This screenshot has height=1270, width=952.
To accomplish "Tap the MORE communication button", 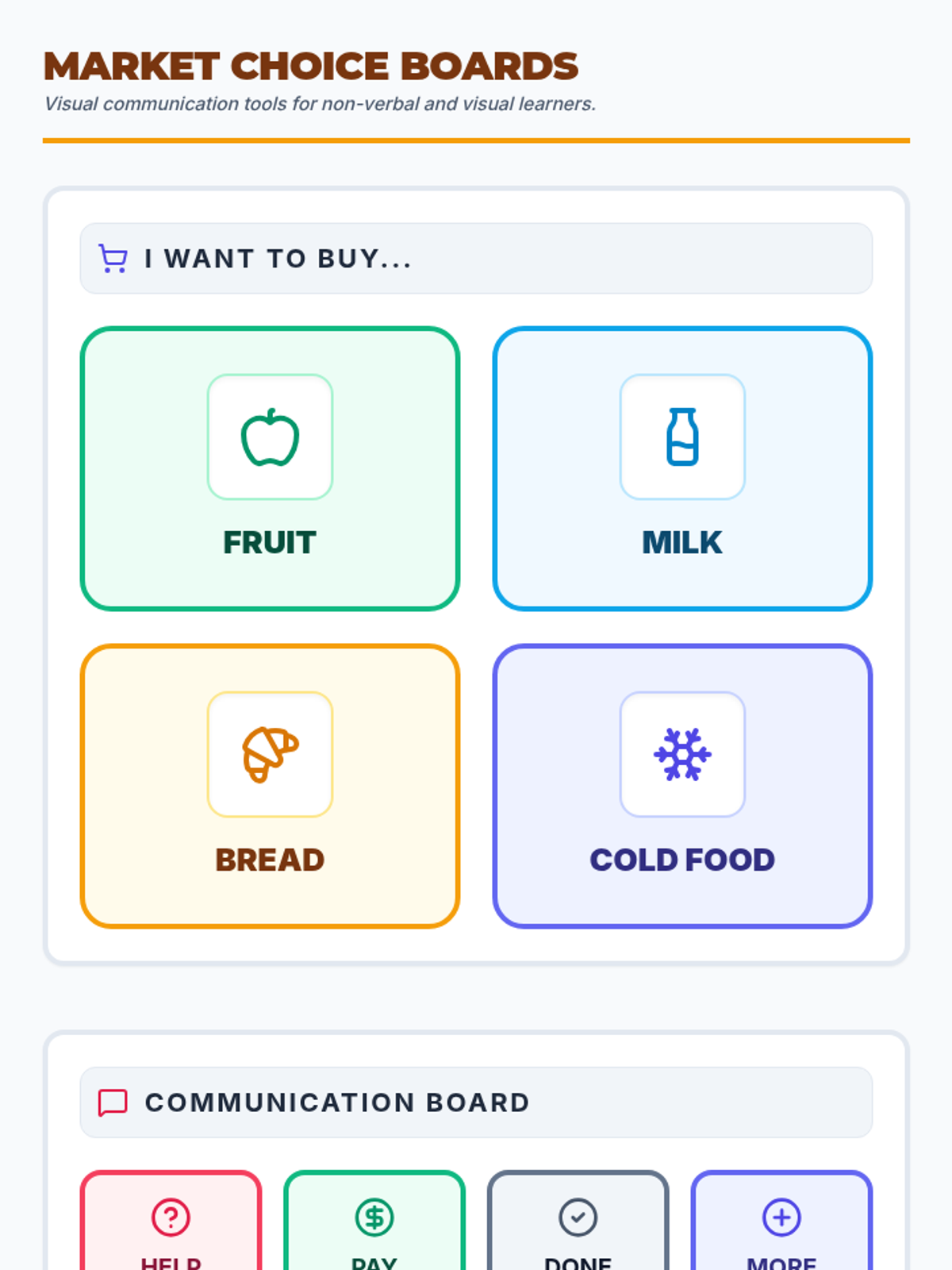I will click(781, 1226).
